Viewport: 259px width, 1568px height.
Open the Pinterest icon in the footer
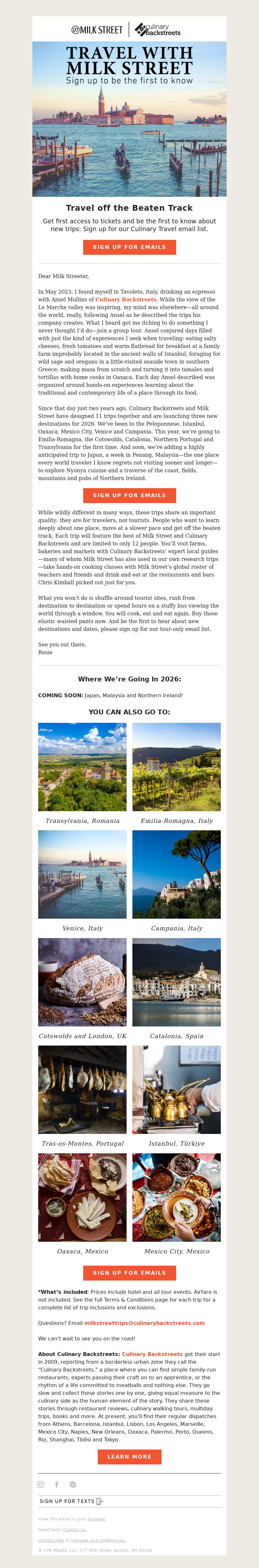[73, 1484]
